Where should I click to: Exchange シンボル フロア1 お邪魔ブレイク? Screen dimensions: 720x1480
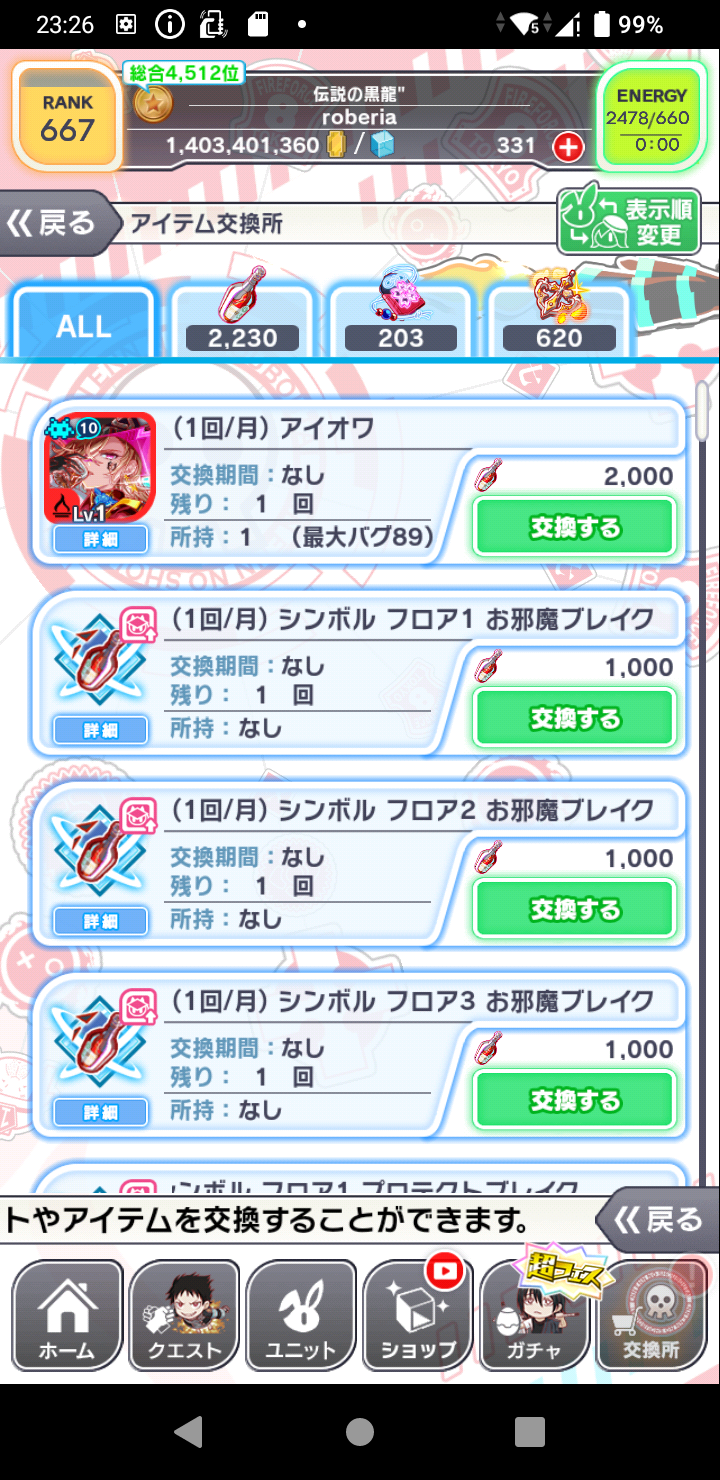click(x=574, y=718)
